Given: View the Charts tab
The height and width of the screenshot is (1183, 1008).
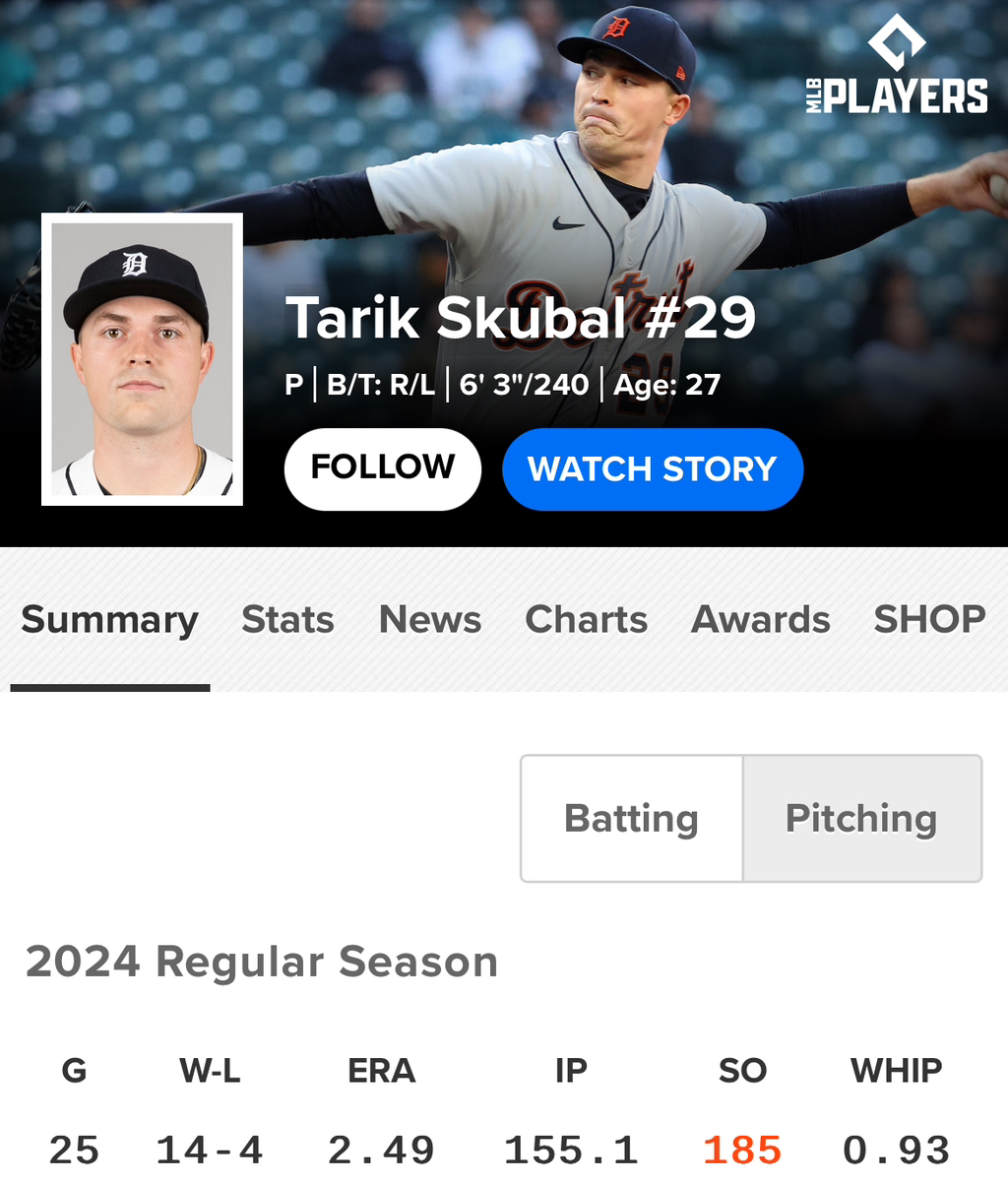Looking at the screenshot, I should (x=586, y=620).
